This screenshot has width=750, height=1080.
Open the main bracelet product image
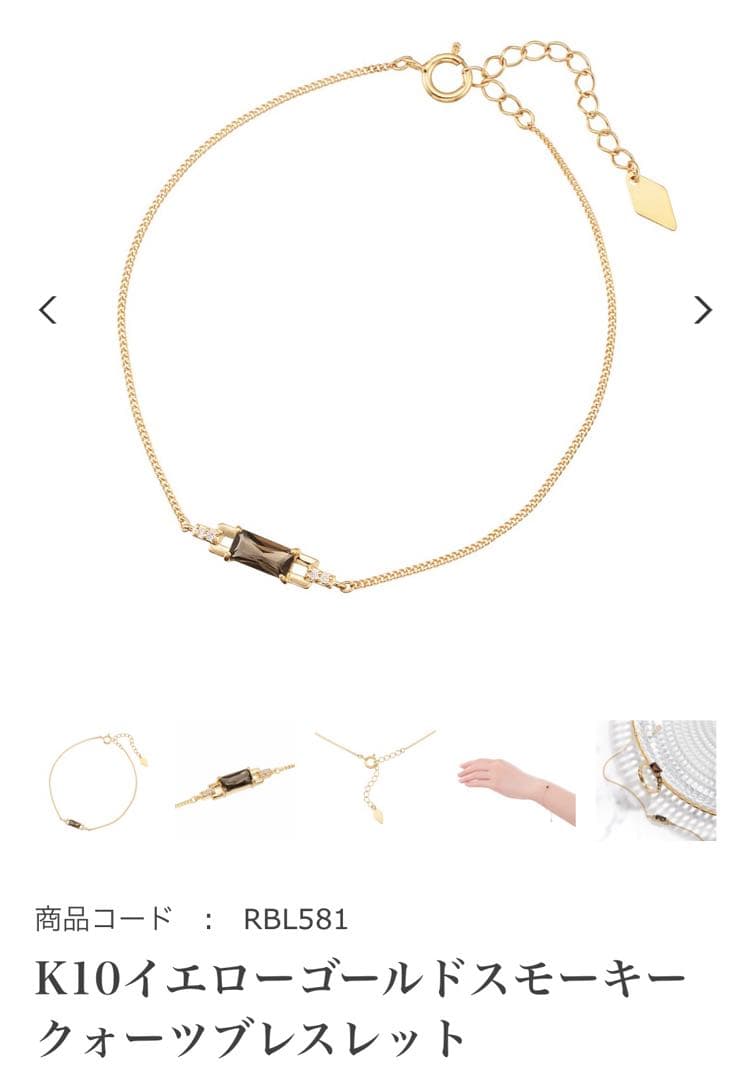click(x=375, y=320)
